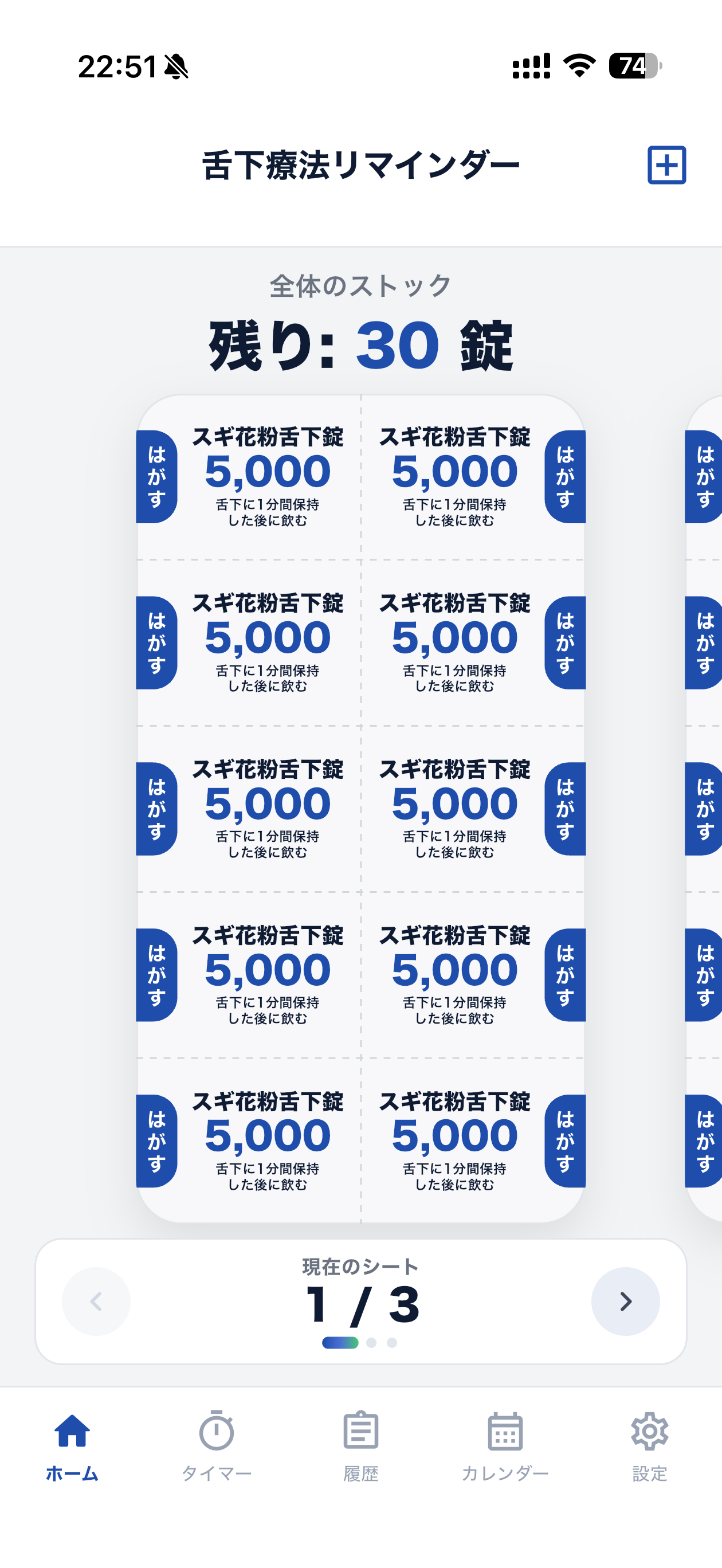This screenshot has width=722, height=1568.
Task: Switch to the タイマー tab
Action: click(216, 1447)
